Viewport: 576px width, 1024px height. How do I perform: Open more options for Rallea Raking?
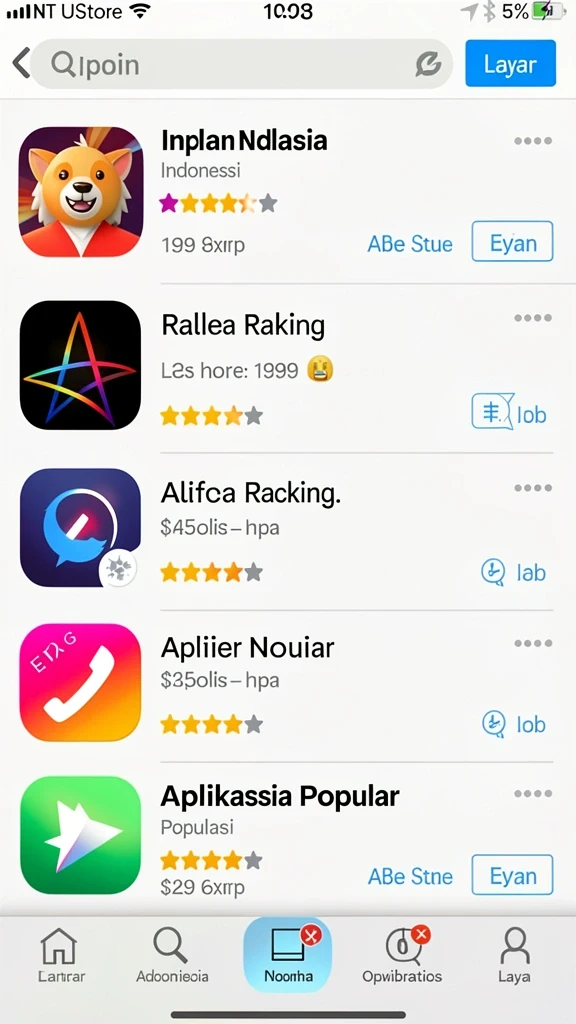click(x=533, y=318)
